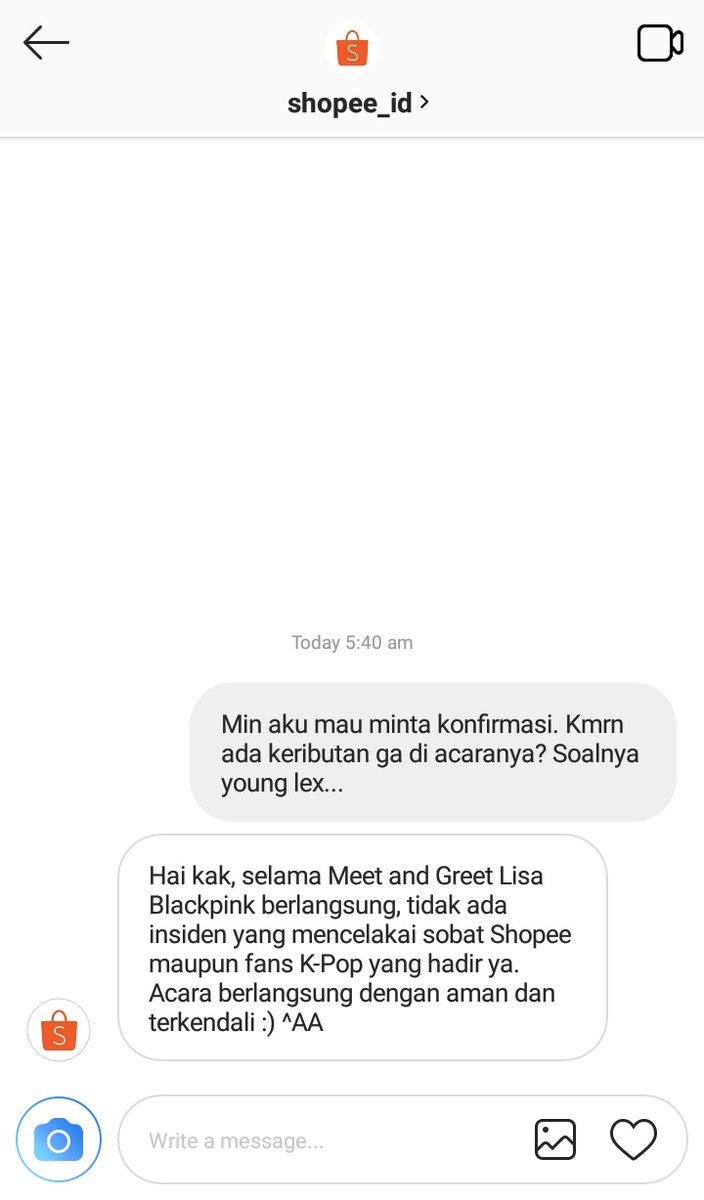This screenshot has width=704, height=1200.
Task: Open the camera to send a photo
Action: coord(58,1140)
